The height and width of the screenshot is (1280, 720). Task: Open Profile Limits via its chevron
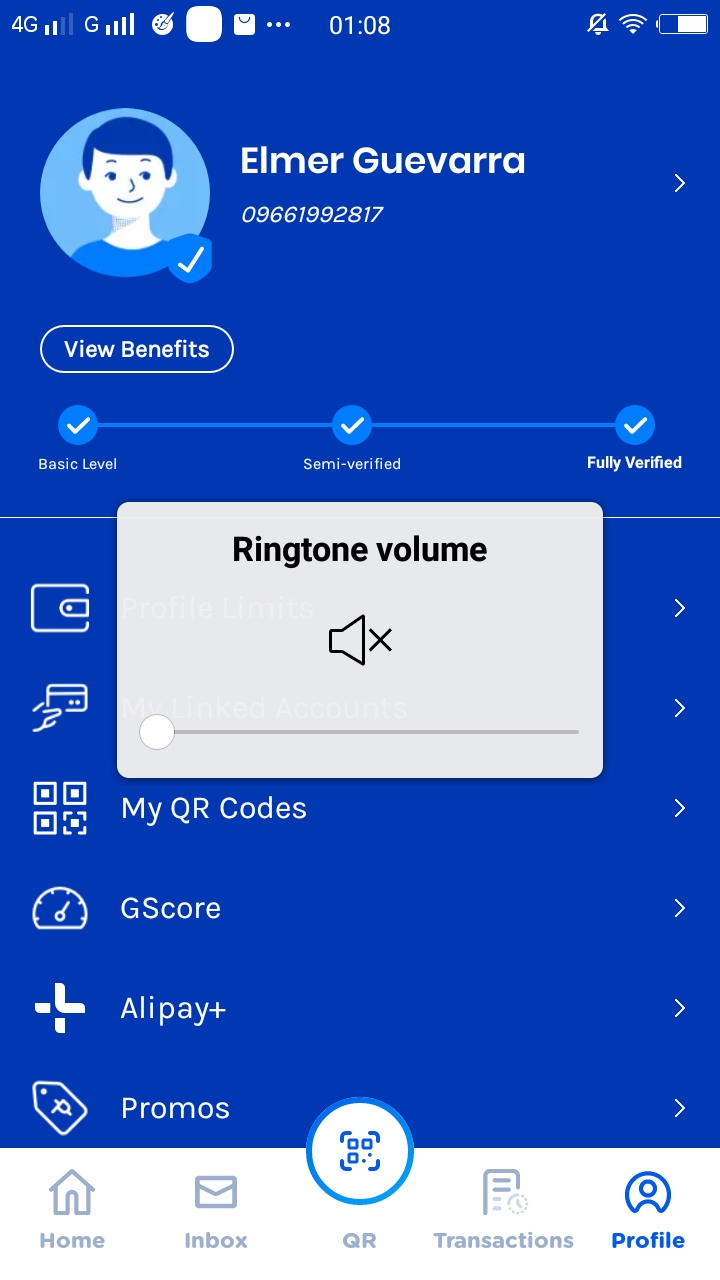coord(679,608)
